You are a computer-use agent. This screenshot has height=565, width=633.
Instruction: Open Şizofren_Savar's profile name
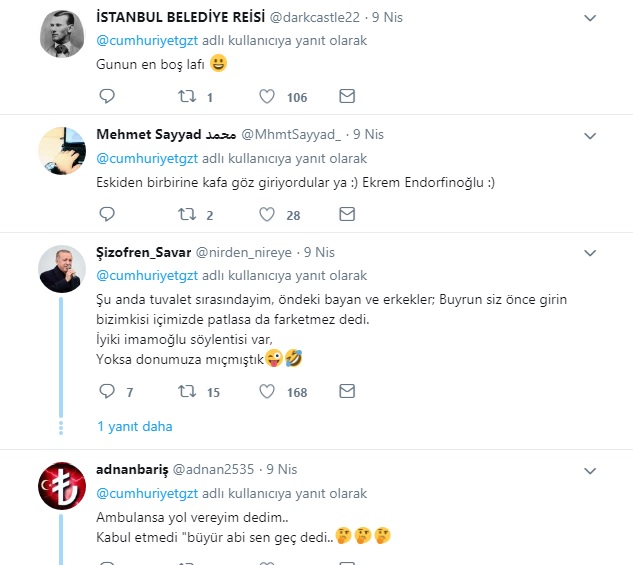tap(142, 252)
